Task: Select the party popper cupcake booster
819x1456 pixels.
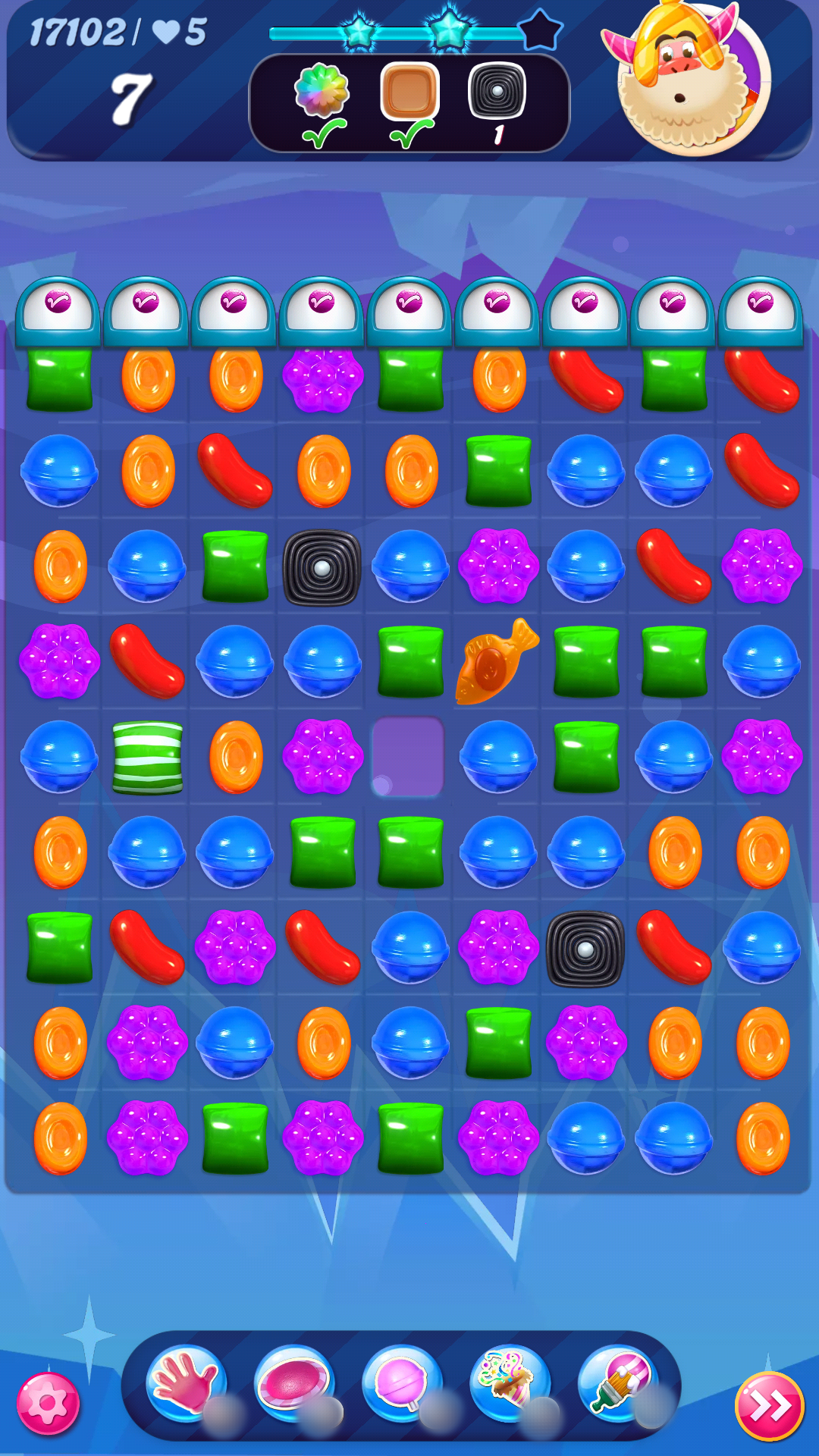Action: (510, 1383)
